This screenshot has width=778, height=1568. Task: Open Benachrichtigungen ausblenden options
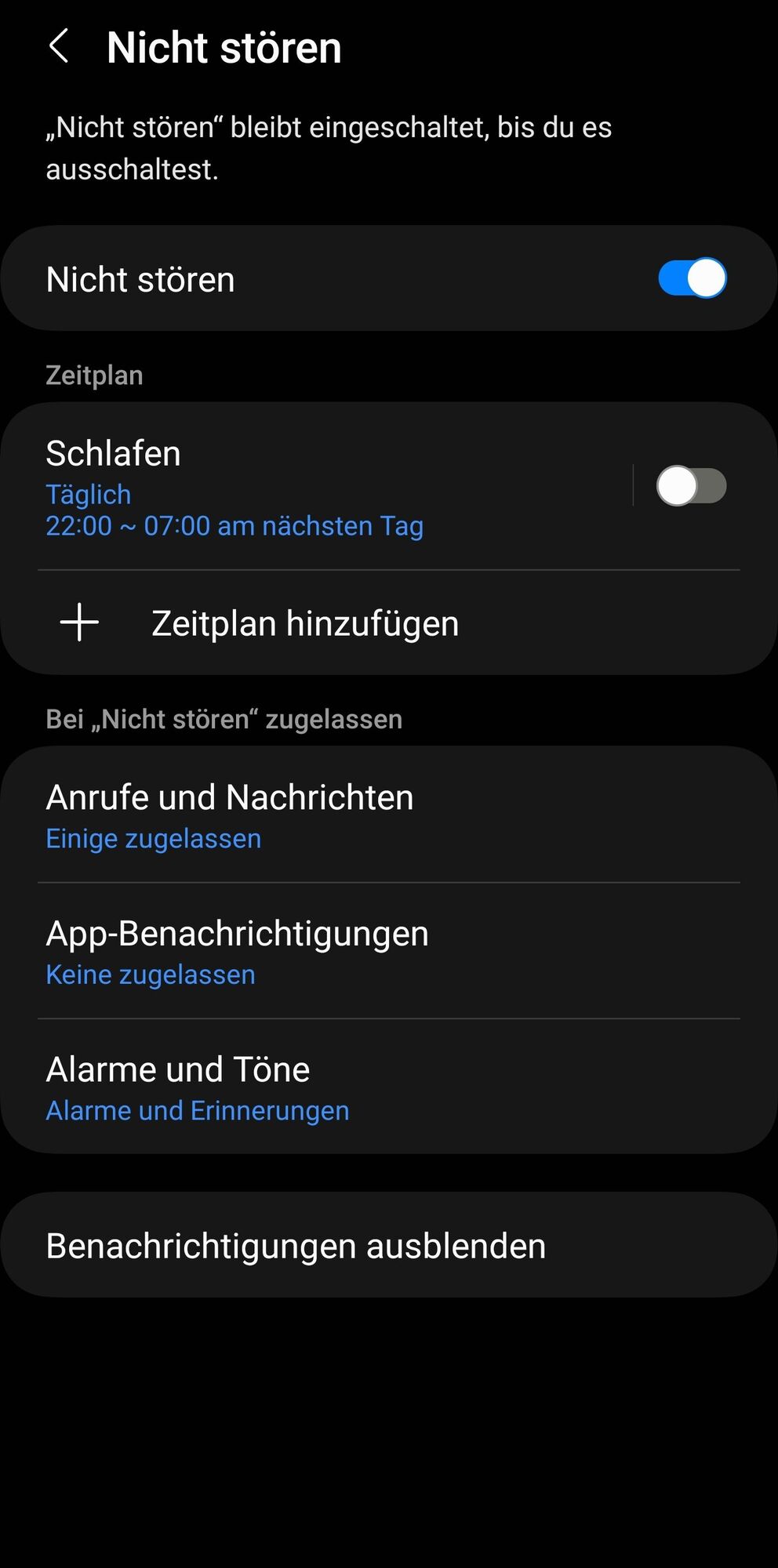[x=388, y=1246]
